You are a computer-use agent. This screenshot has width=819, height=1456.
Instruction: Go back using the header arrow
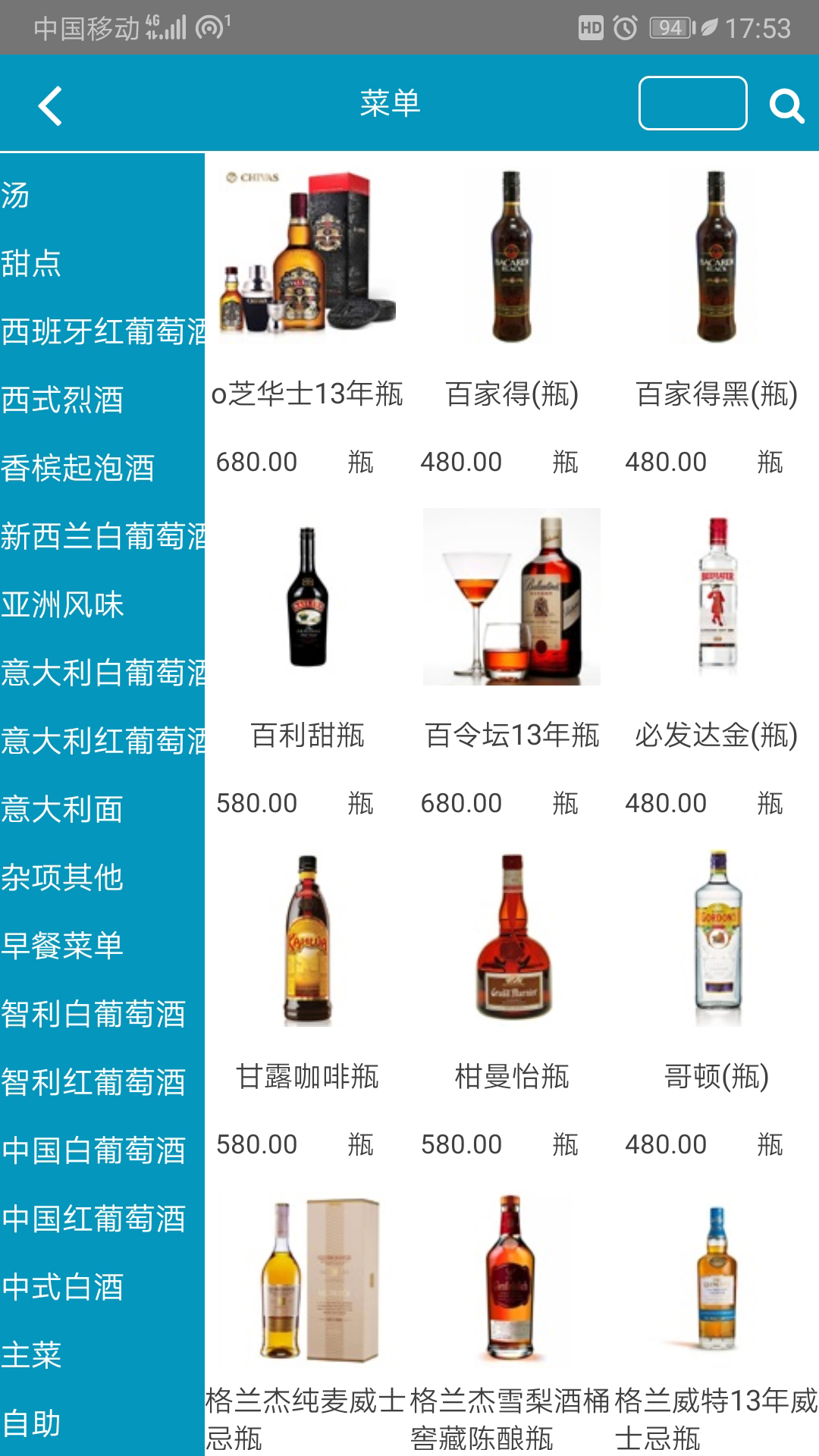(x=50, y=105)
